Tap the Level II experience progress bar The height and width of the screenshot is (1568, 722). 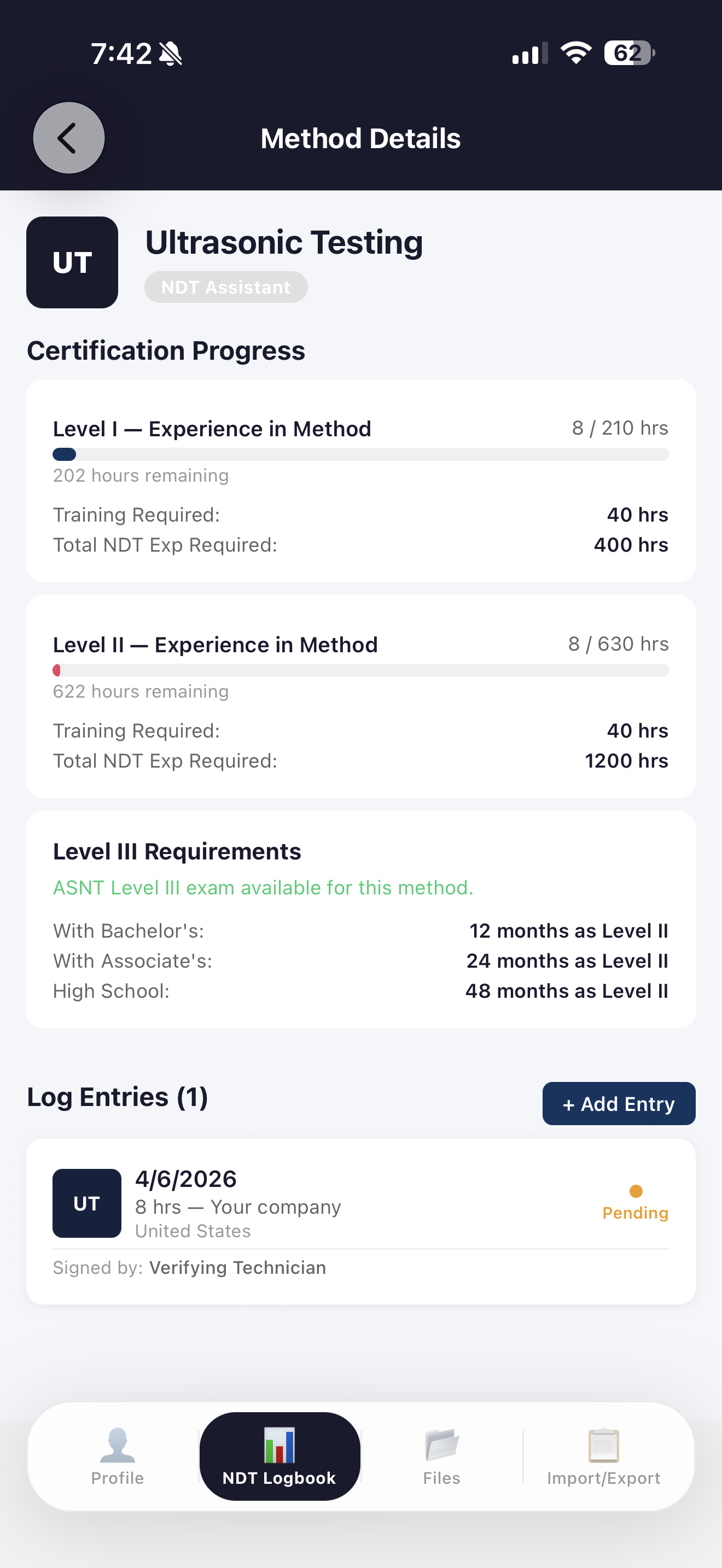[361, 670]
